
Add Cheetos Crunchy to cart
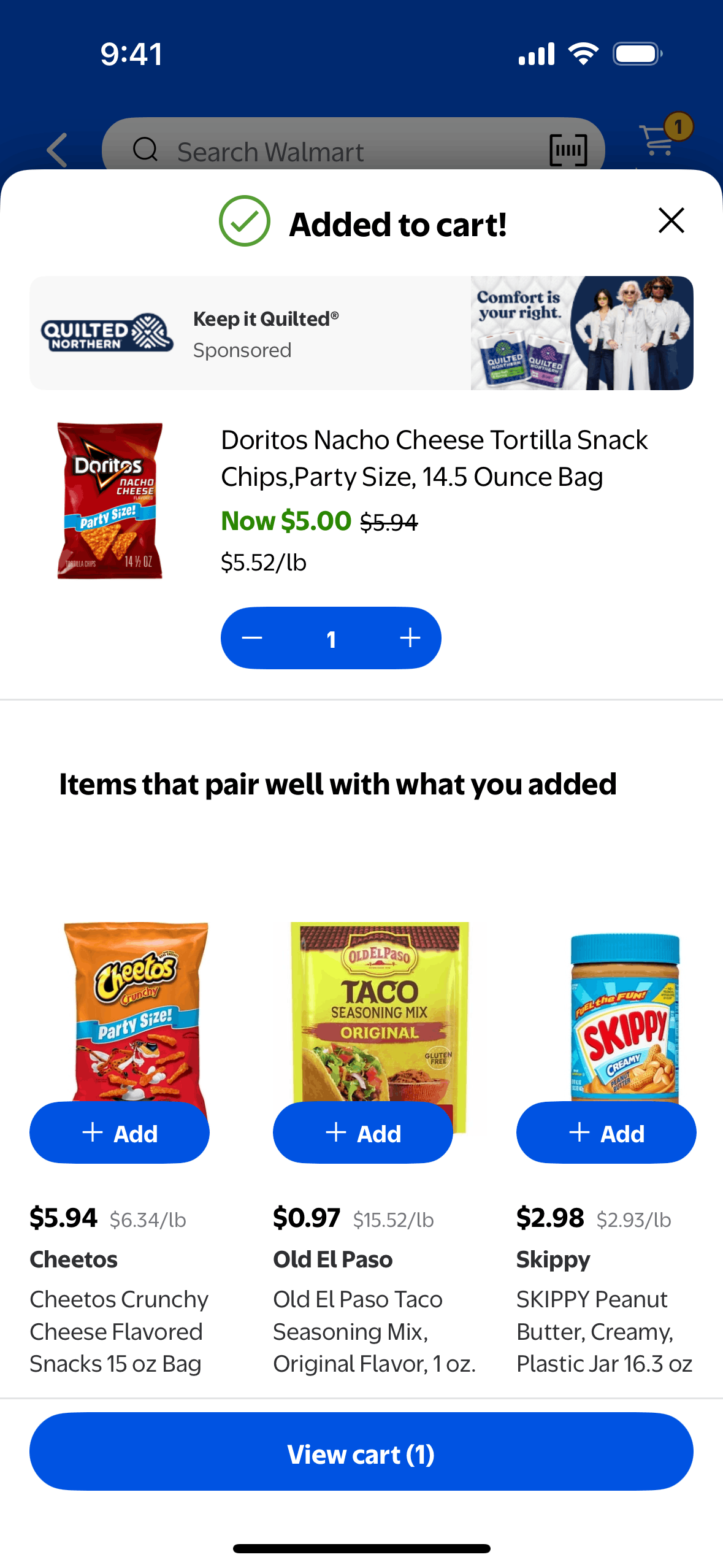pos(120,1132)
